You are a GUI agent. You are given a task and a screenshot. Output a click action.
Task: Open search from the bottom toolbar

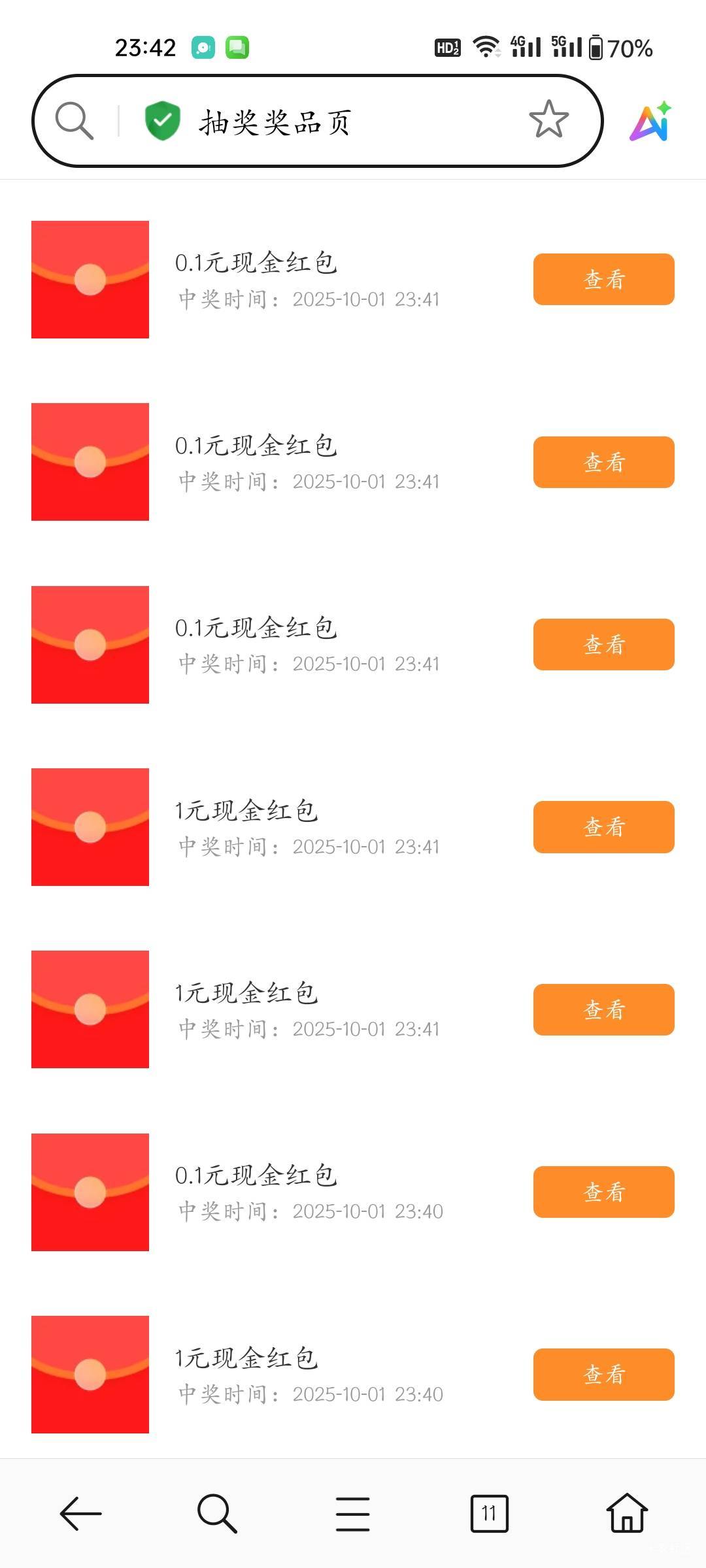tap(217, 1513)
